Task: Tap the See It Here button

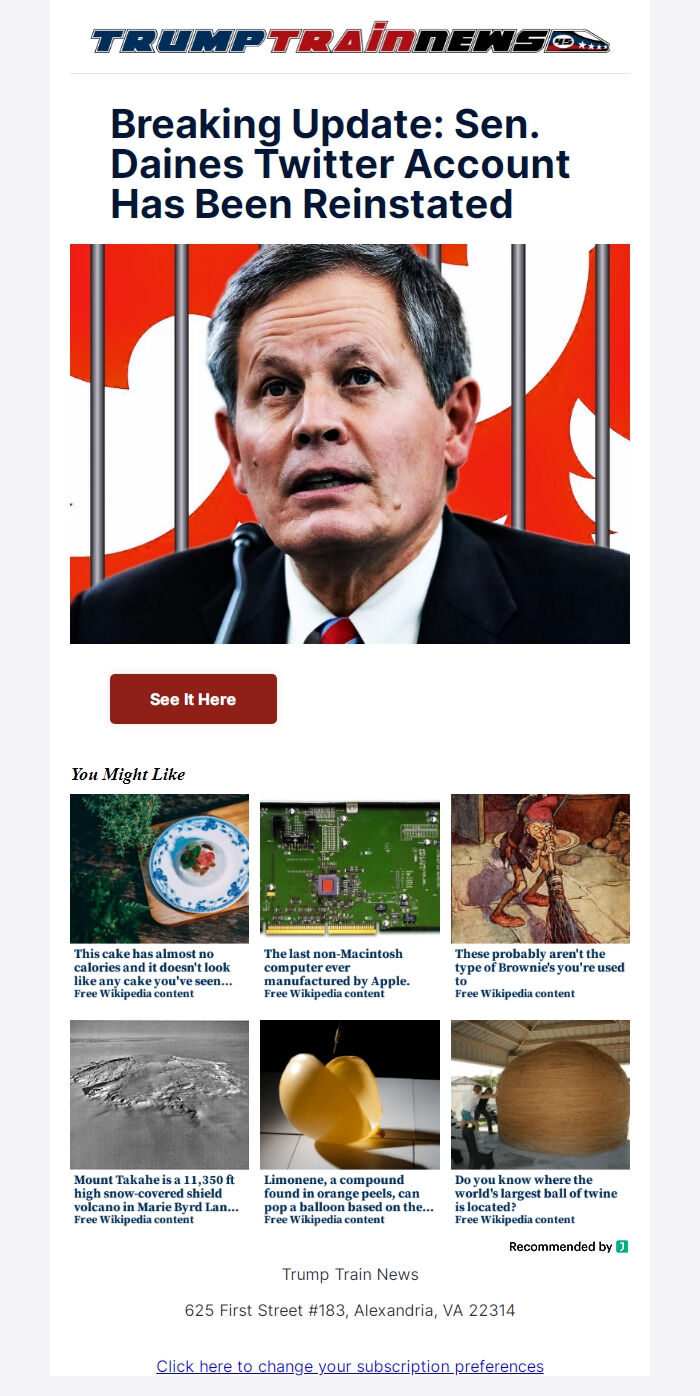Action: 193,699
